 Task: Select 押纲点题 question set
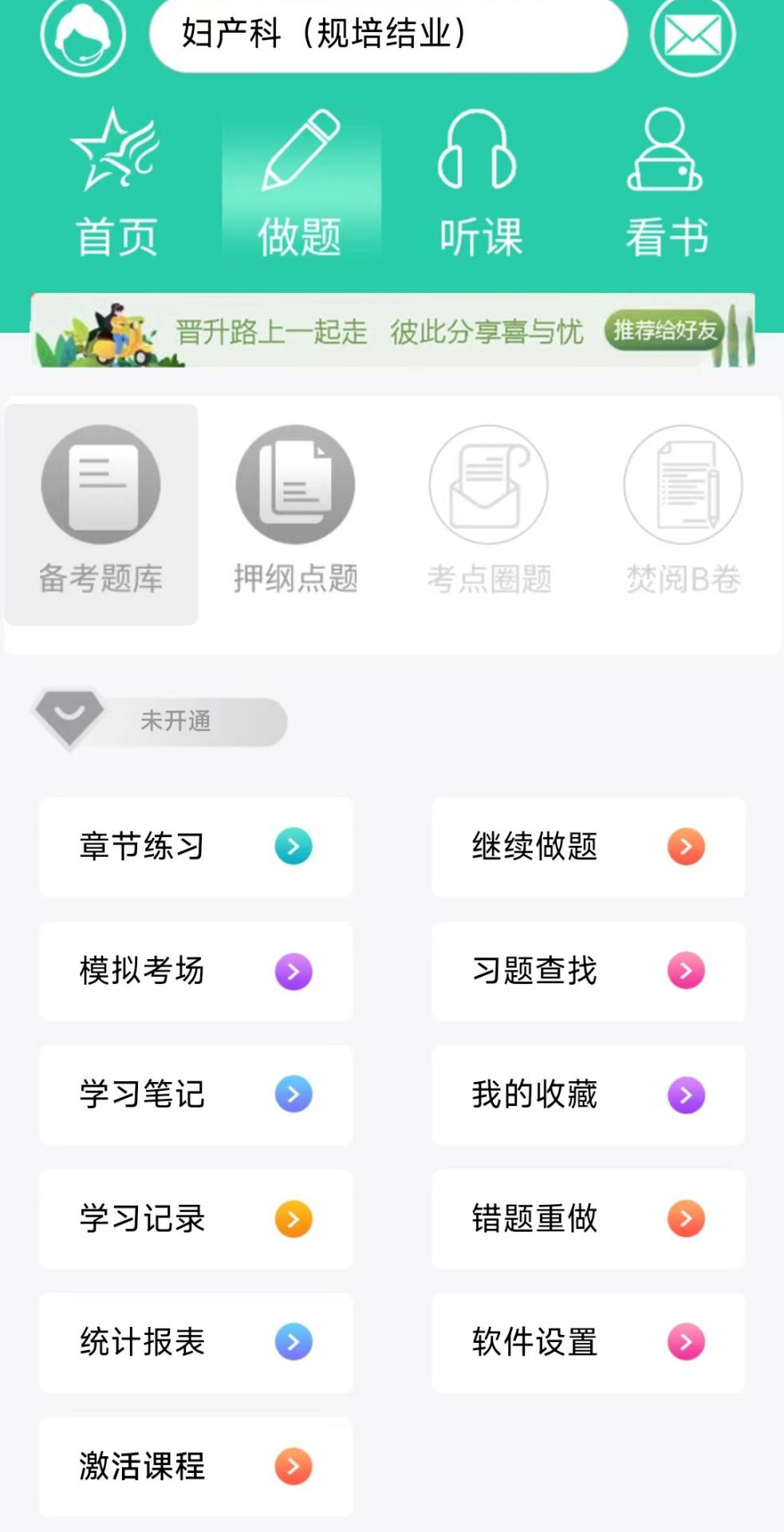[x=295, y=512]
